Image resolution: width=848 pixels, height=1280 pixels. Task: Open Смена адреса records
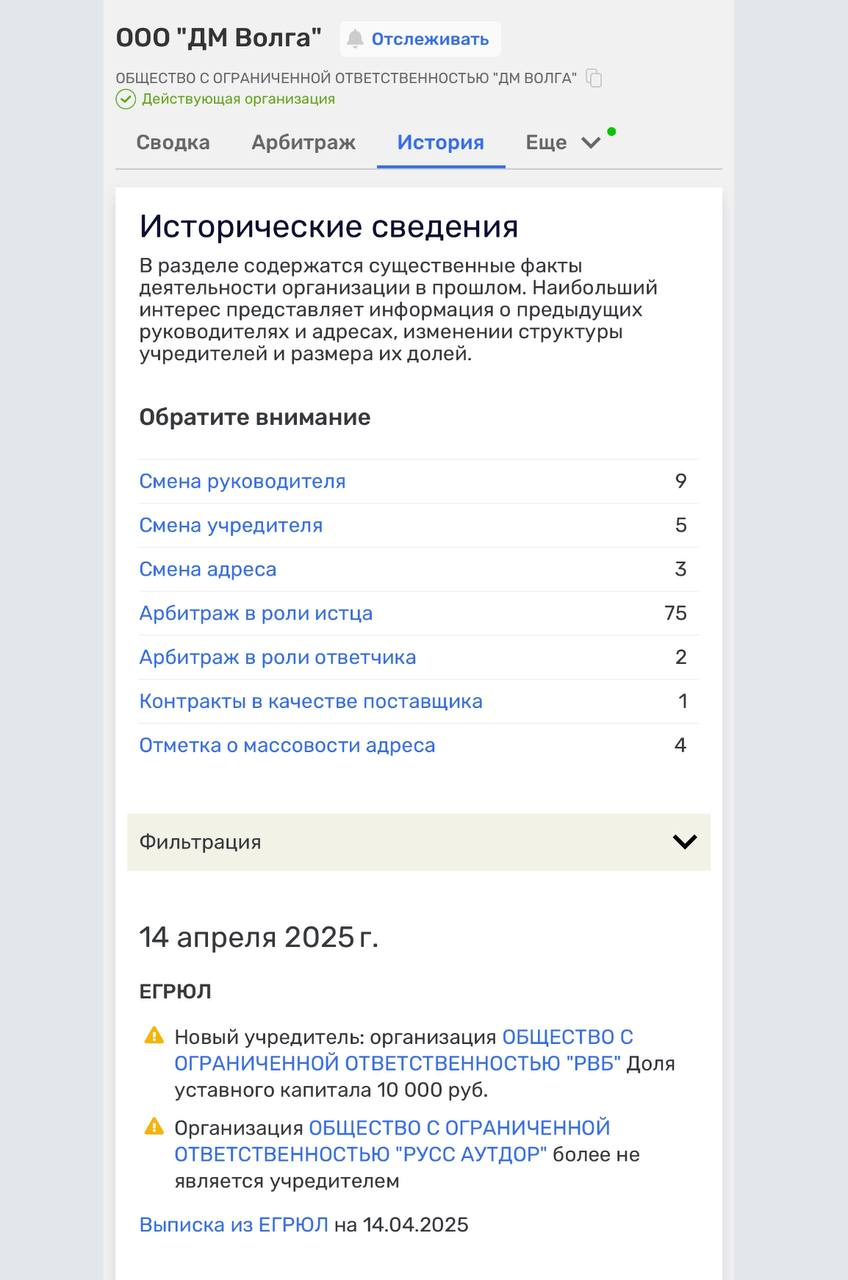pyautogui.click(x=208, y=569)
